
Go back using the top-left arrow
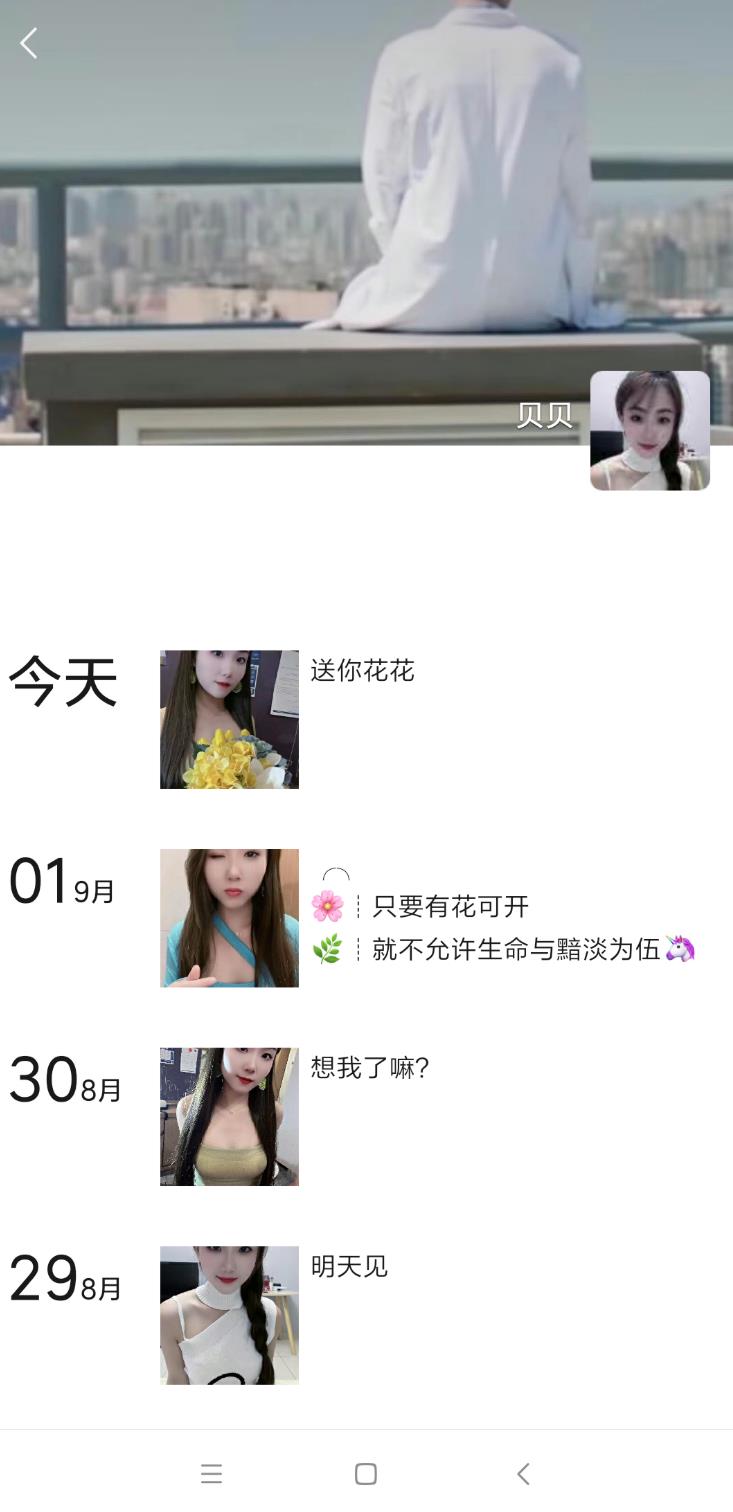tap(29, 43)
